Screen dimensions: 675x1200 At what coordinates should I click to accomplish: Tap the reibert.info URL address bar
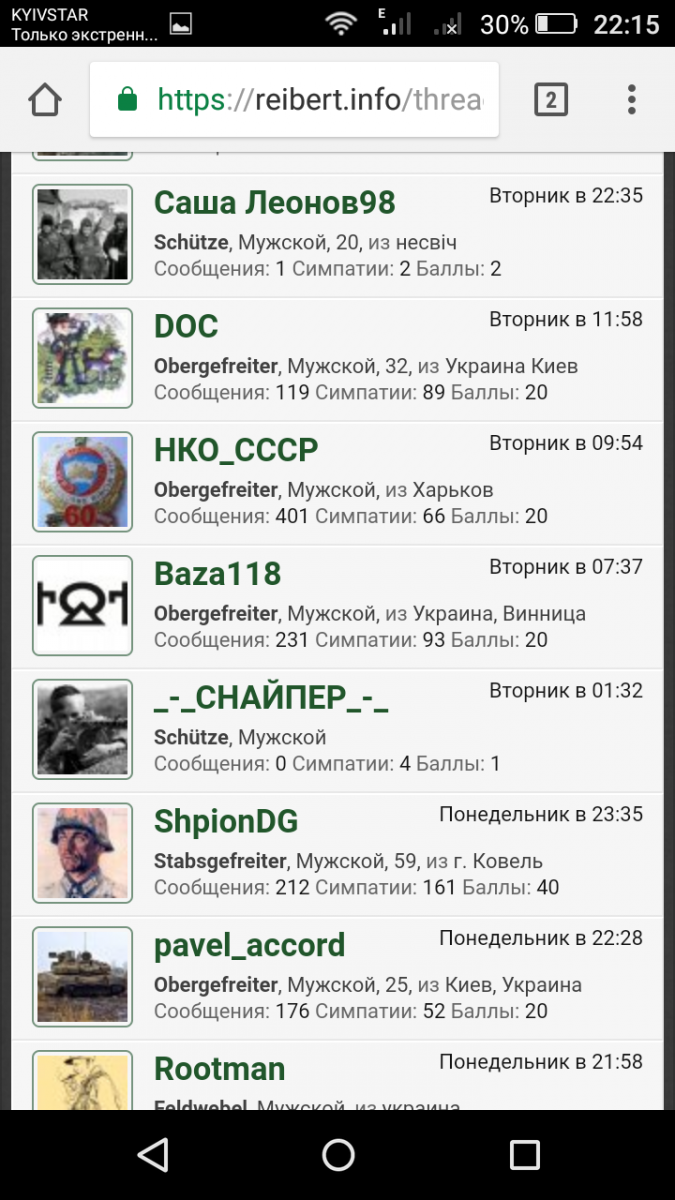click(x=294, y=100)
